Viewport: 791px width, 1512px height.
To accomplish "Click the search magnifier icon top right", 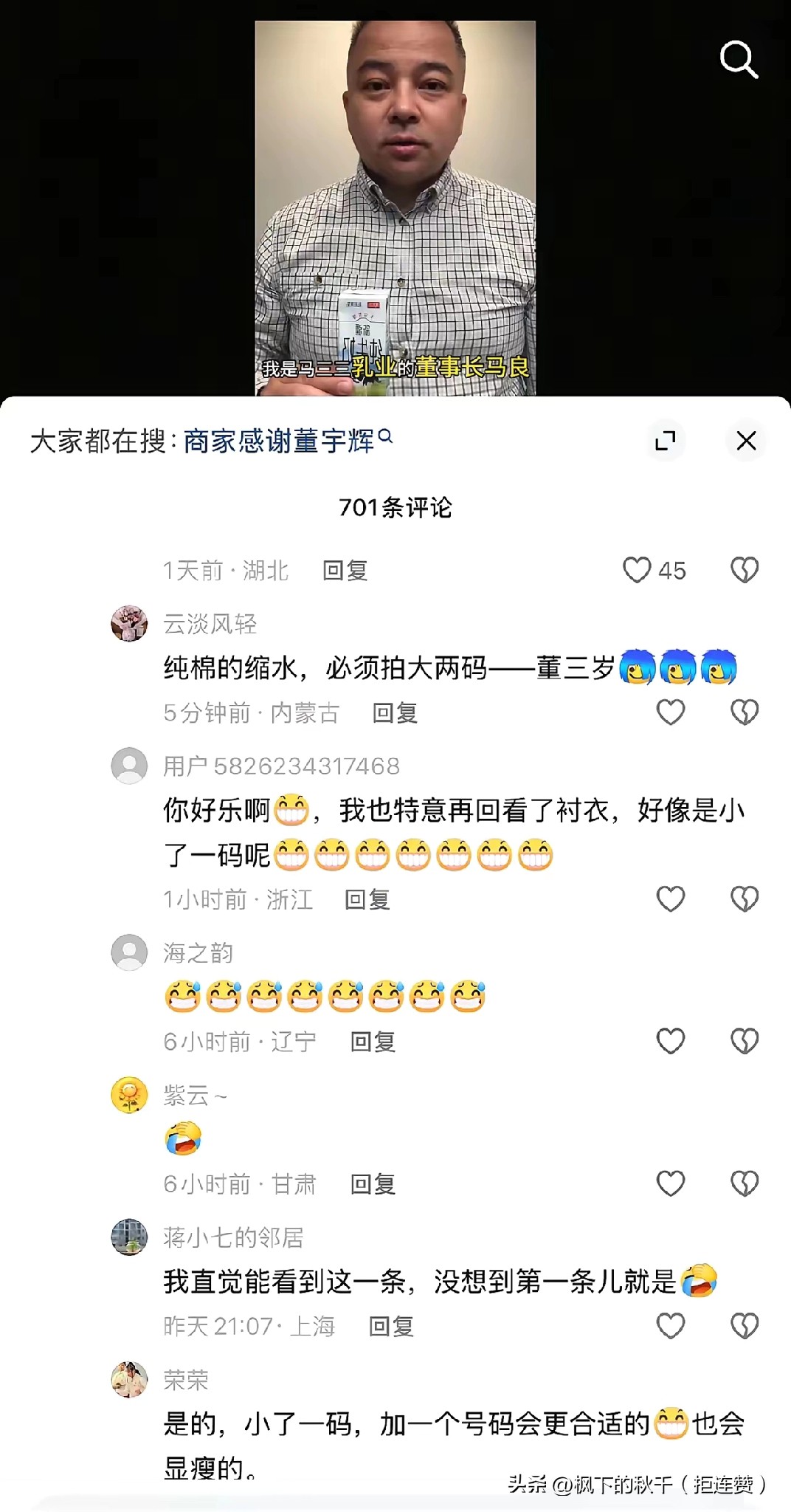I will click(x=737, y=59).
